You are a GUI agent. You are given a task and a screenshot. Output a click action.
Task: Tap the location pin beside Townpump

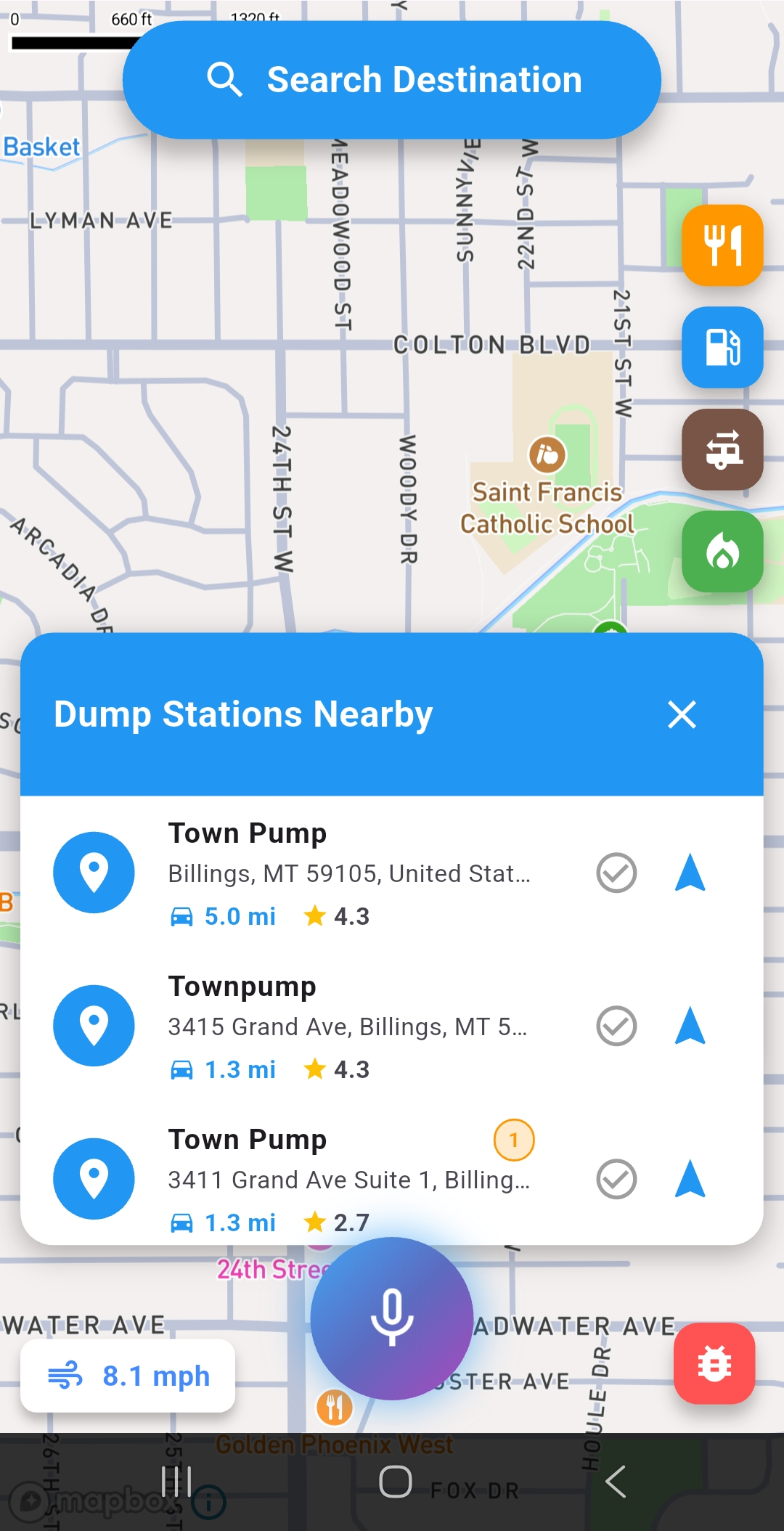click(x=94, y=1025)
